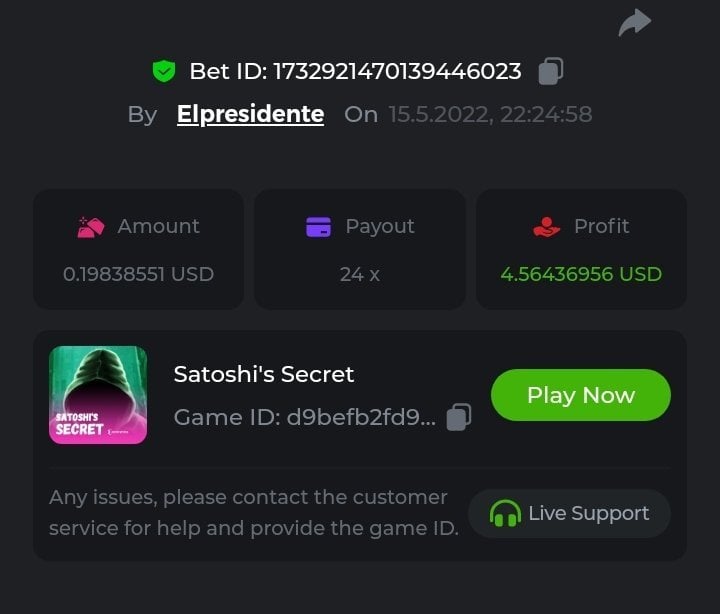The height and width of the screenshot is (614, 720).
Task: Share this bet result
Action: (634, 22)
